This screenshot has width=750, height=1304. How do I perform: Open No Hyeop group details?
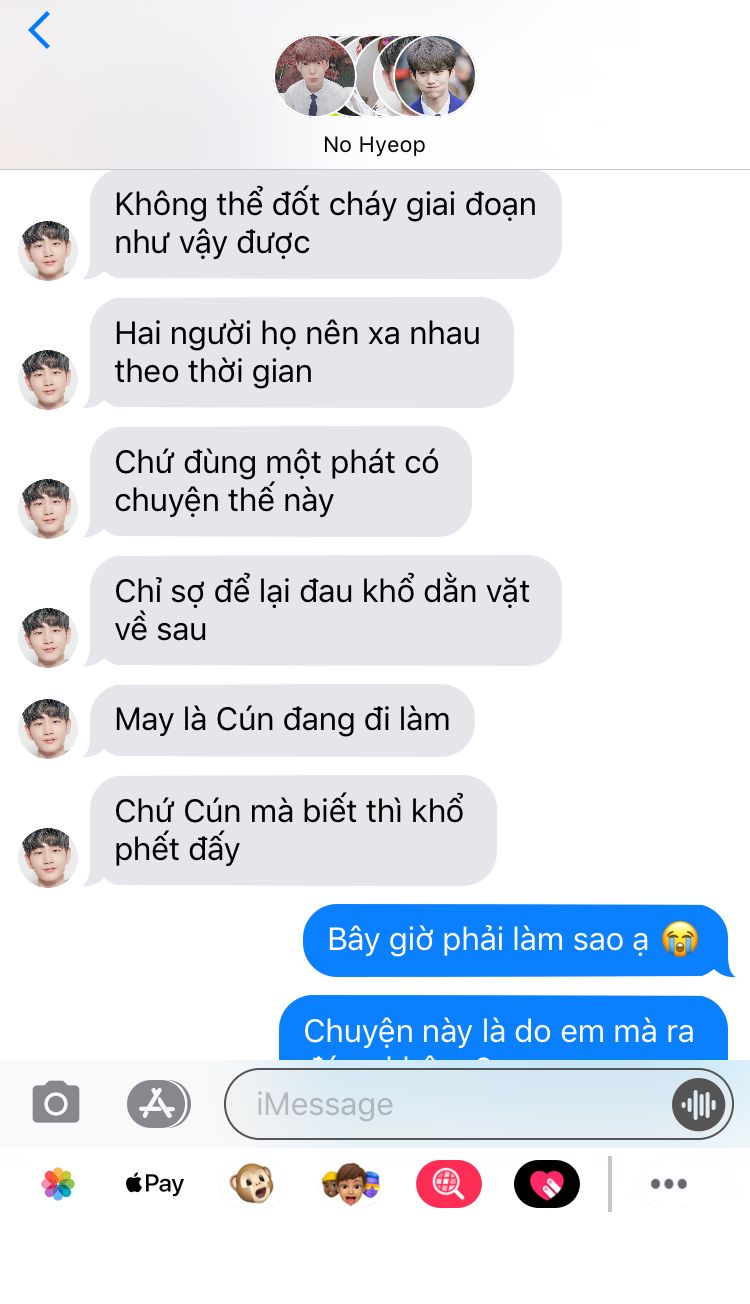point(374,95)
